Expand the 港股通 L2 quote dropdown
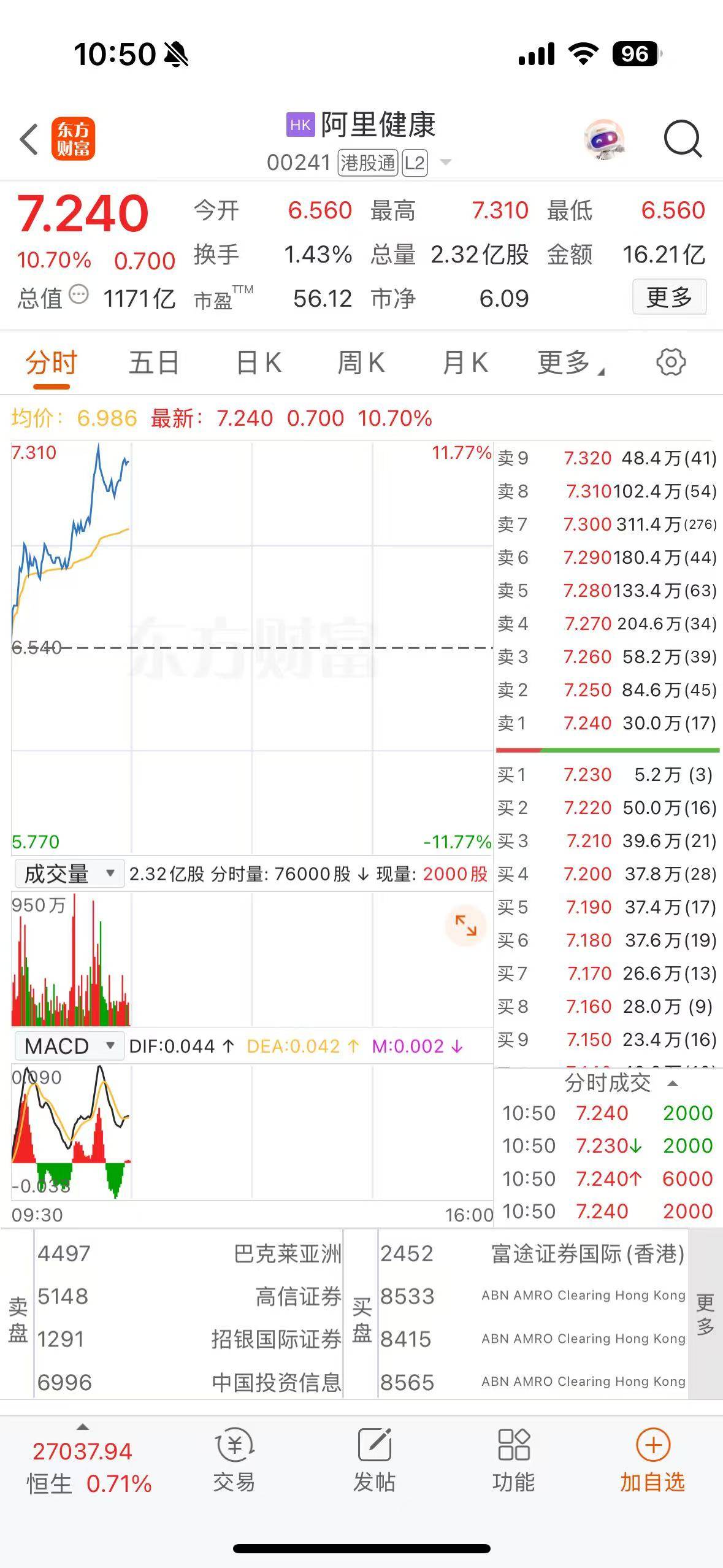 pyautogui.click(x=446, y=163)
